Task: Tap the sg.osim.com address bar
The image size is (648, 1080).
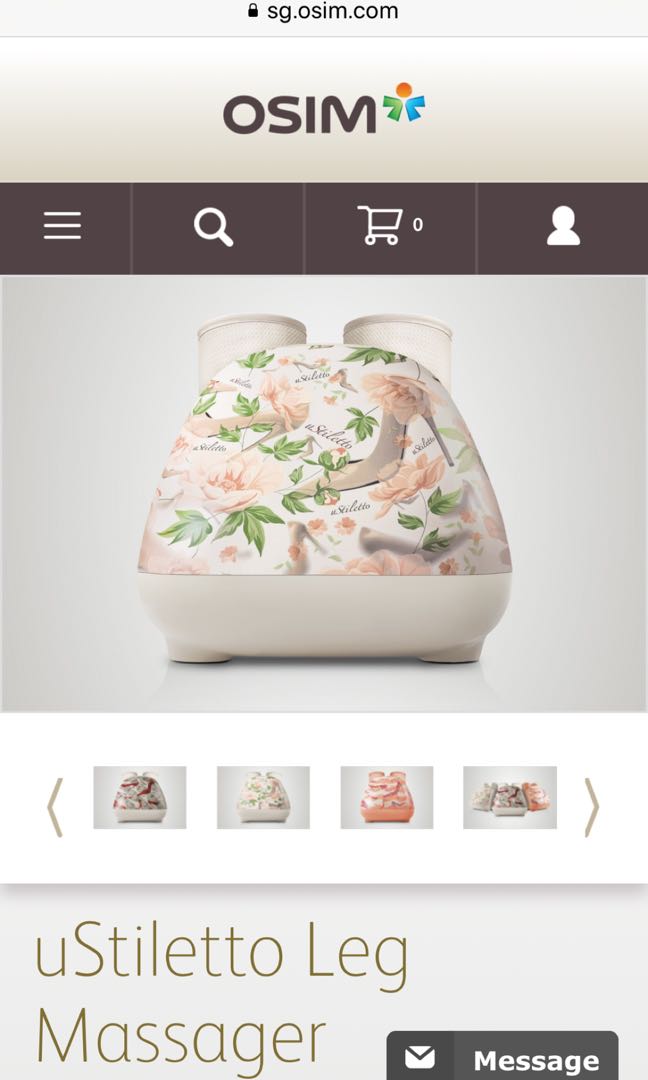Action: coord(323,12)
